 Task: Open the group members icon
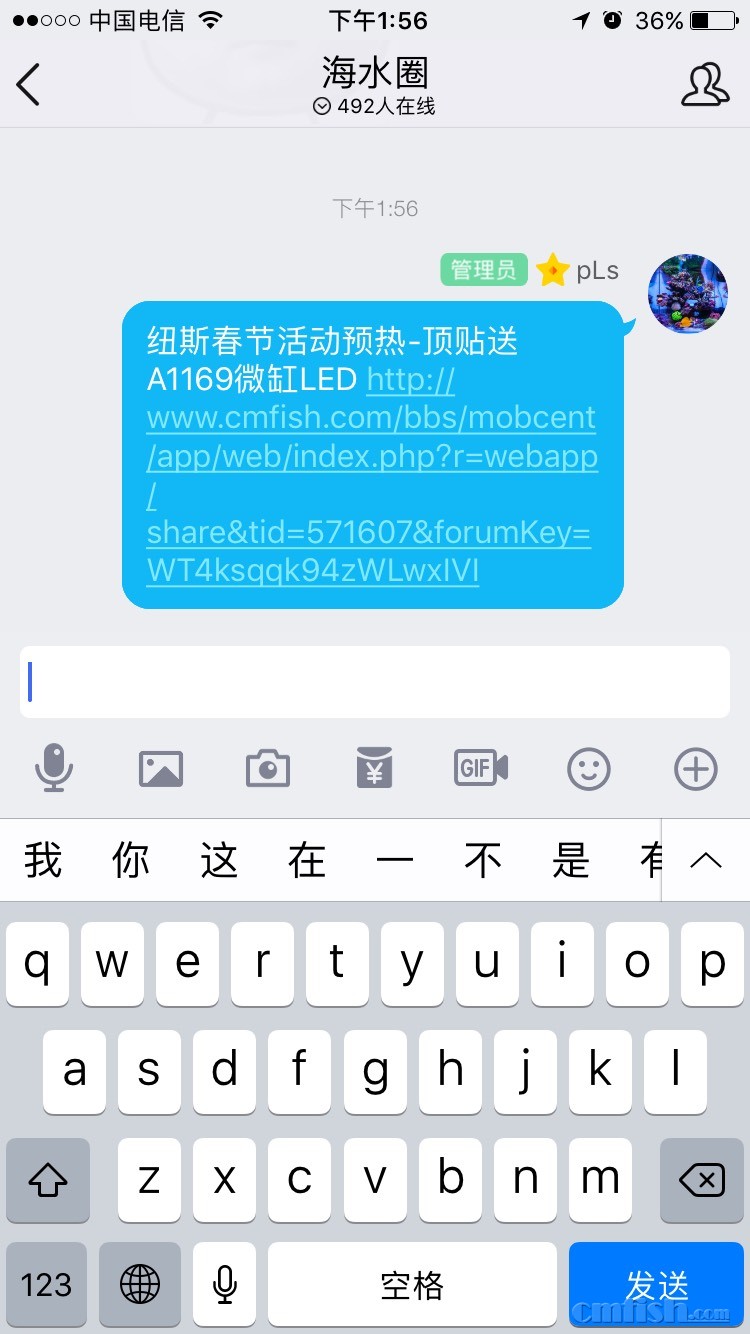(704, 84)
